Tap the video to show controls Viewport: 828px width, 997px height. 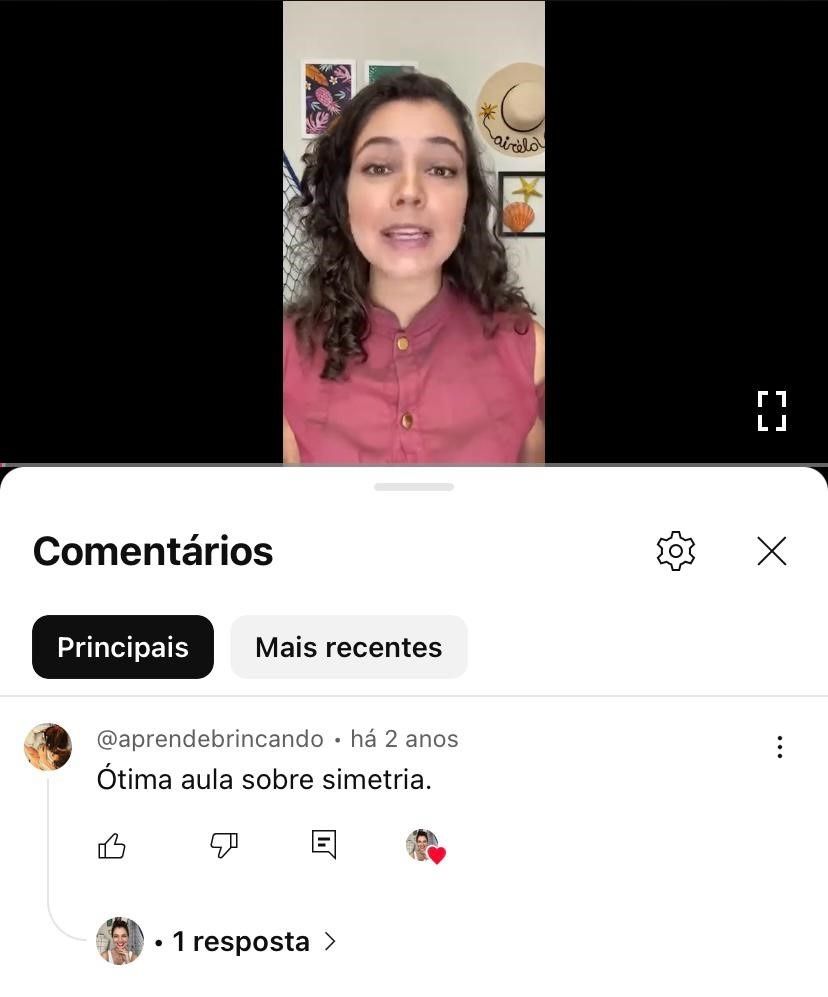click(x=413, y=230)
